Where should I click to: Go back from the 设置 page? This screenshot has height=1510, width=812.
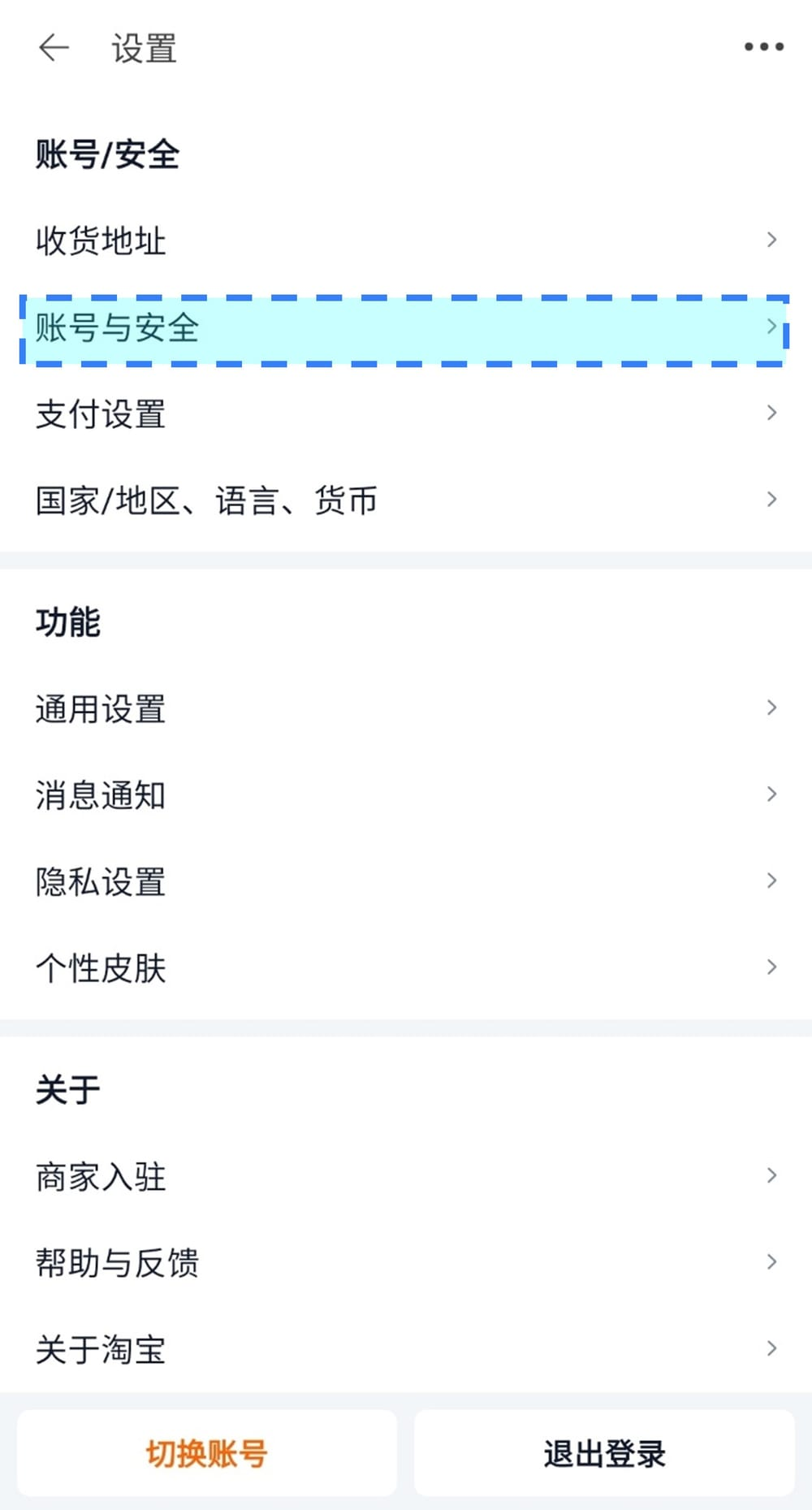(54, 47)
